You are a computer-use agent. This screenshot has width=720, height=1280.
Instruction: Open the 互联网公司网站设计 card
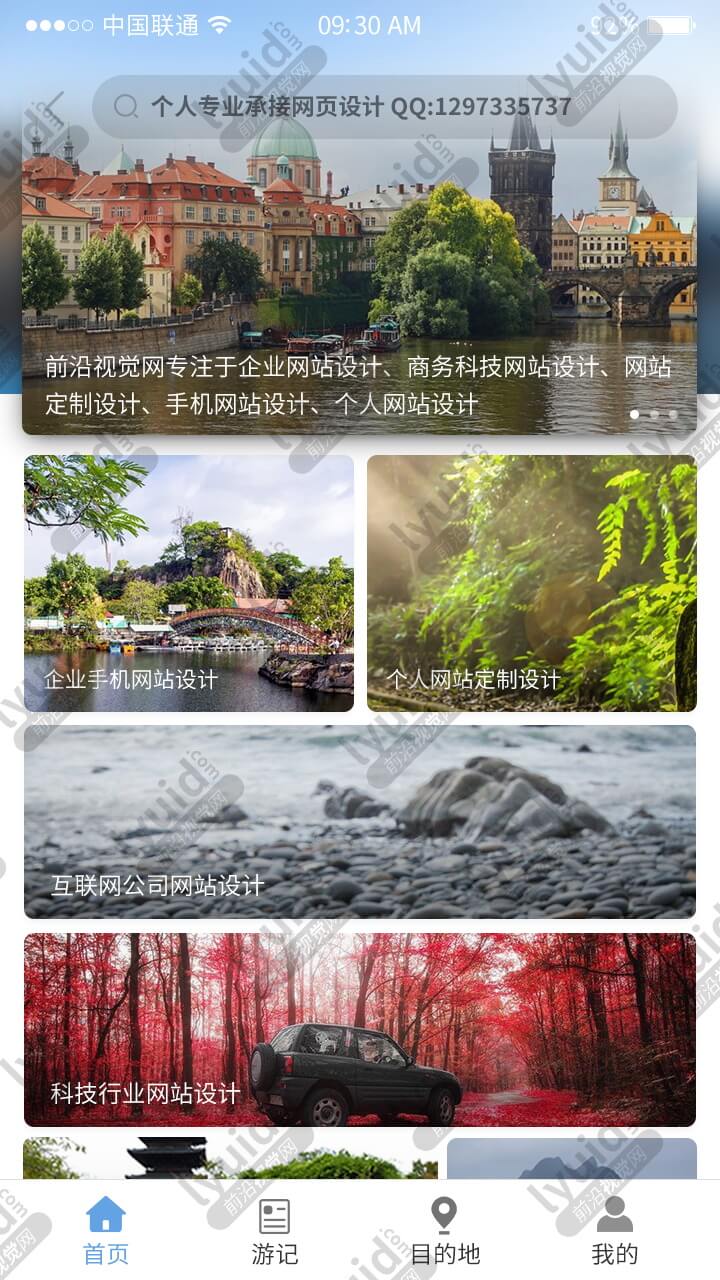click(x=360, y=822)
